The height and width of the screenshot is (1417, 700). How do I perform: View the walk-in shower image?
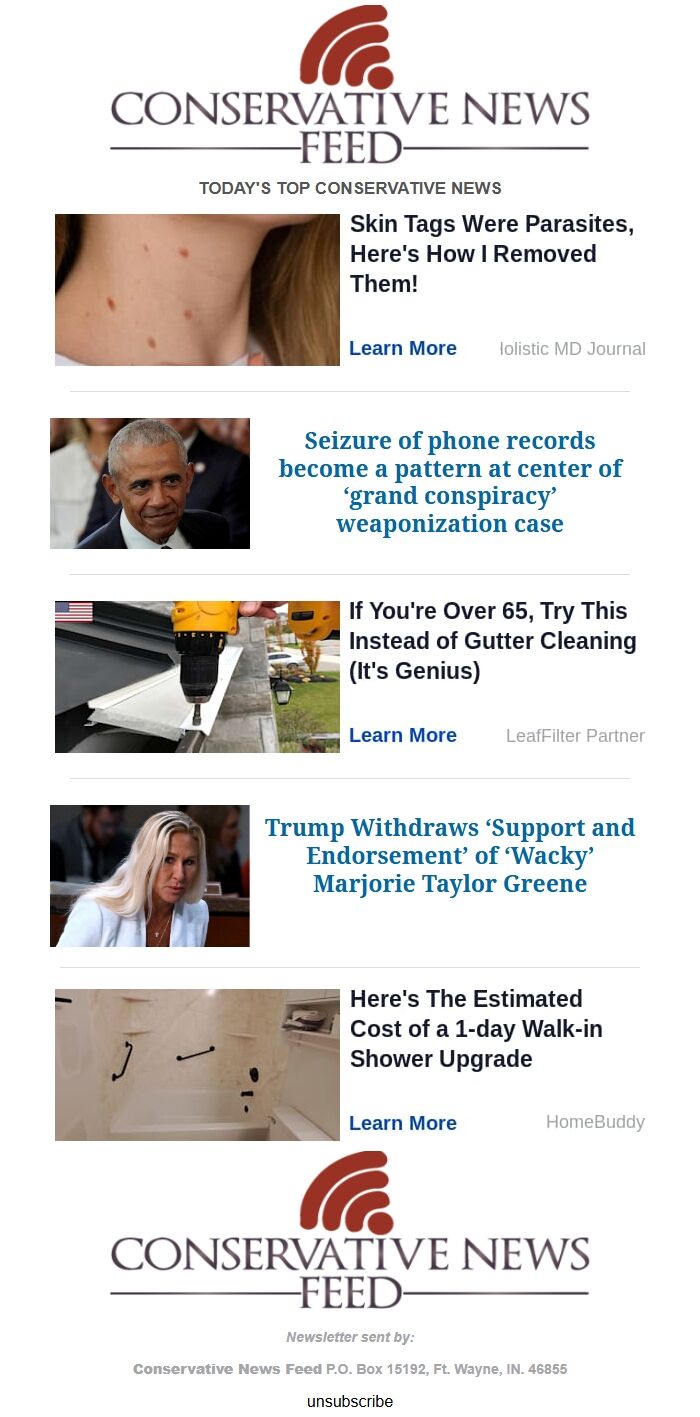coord(197,1065)
